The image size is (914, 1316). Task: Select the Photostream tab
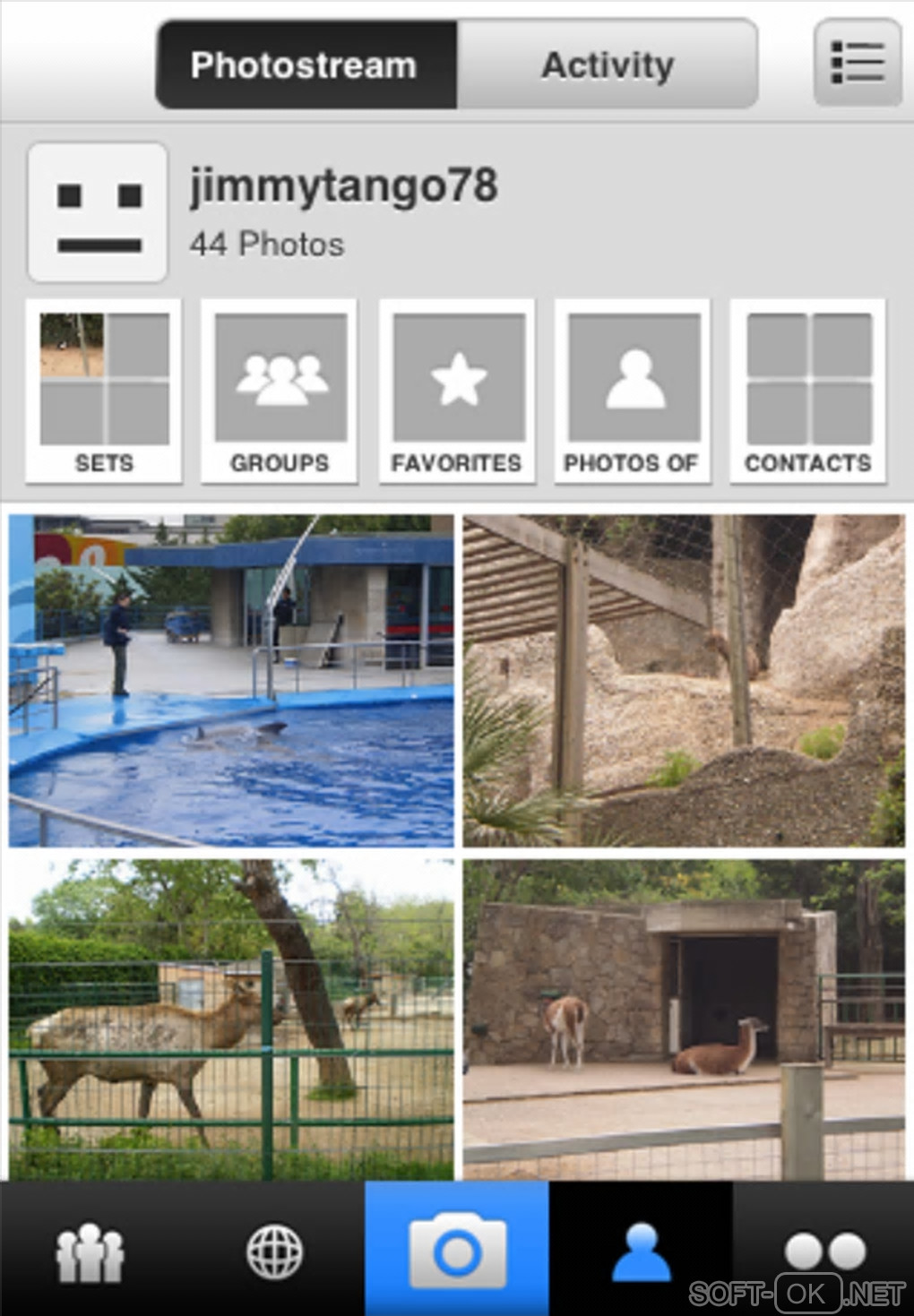tap(306, 65)
